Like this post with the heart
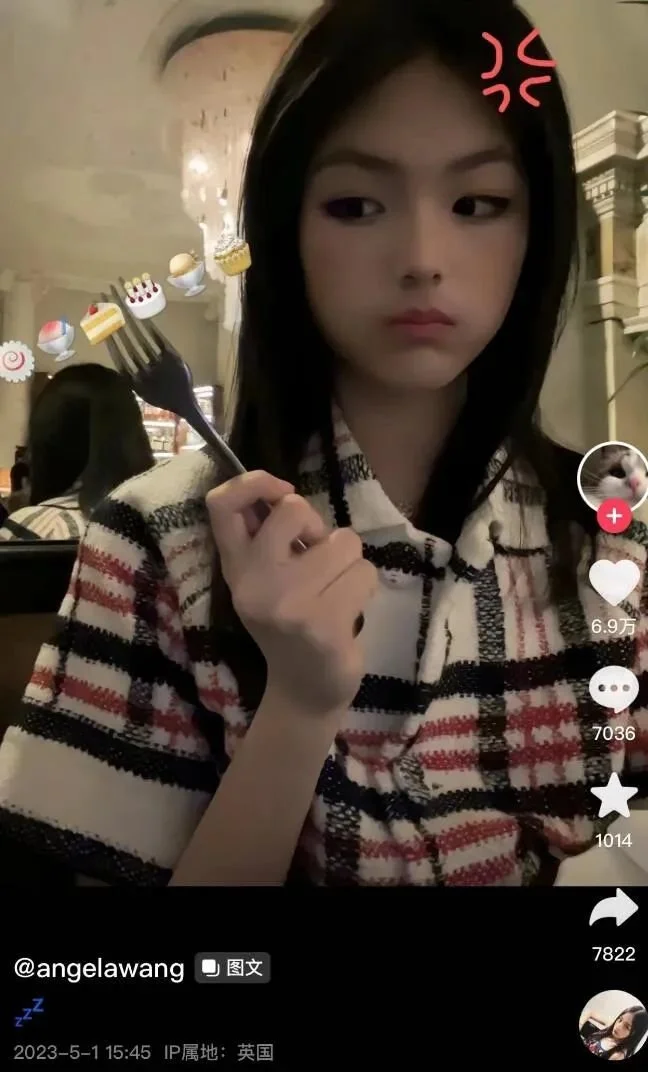The width and height of the screenshot is (648, 1072). (613, 583)
